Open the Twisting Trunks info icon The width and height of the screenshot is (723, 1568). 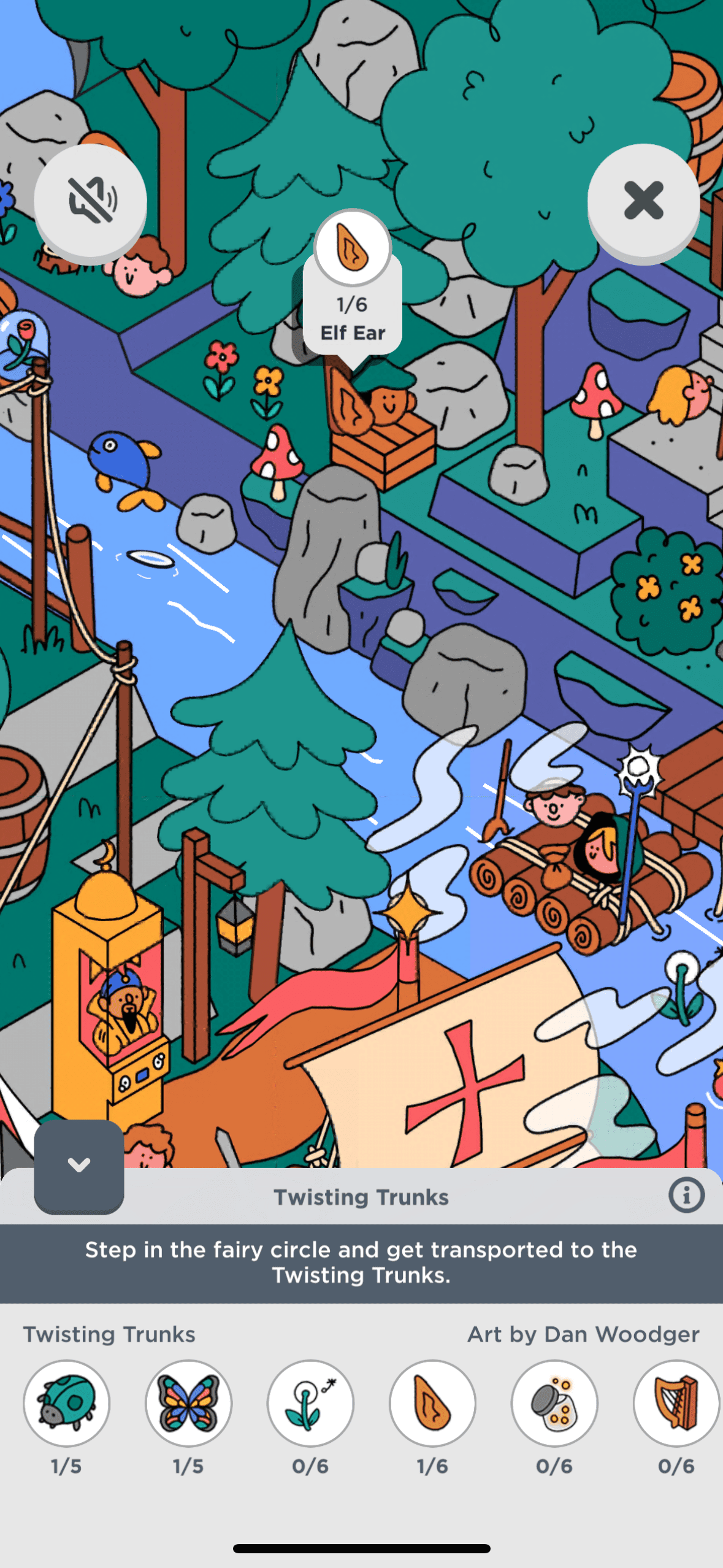[686, 1195]
